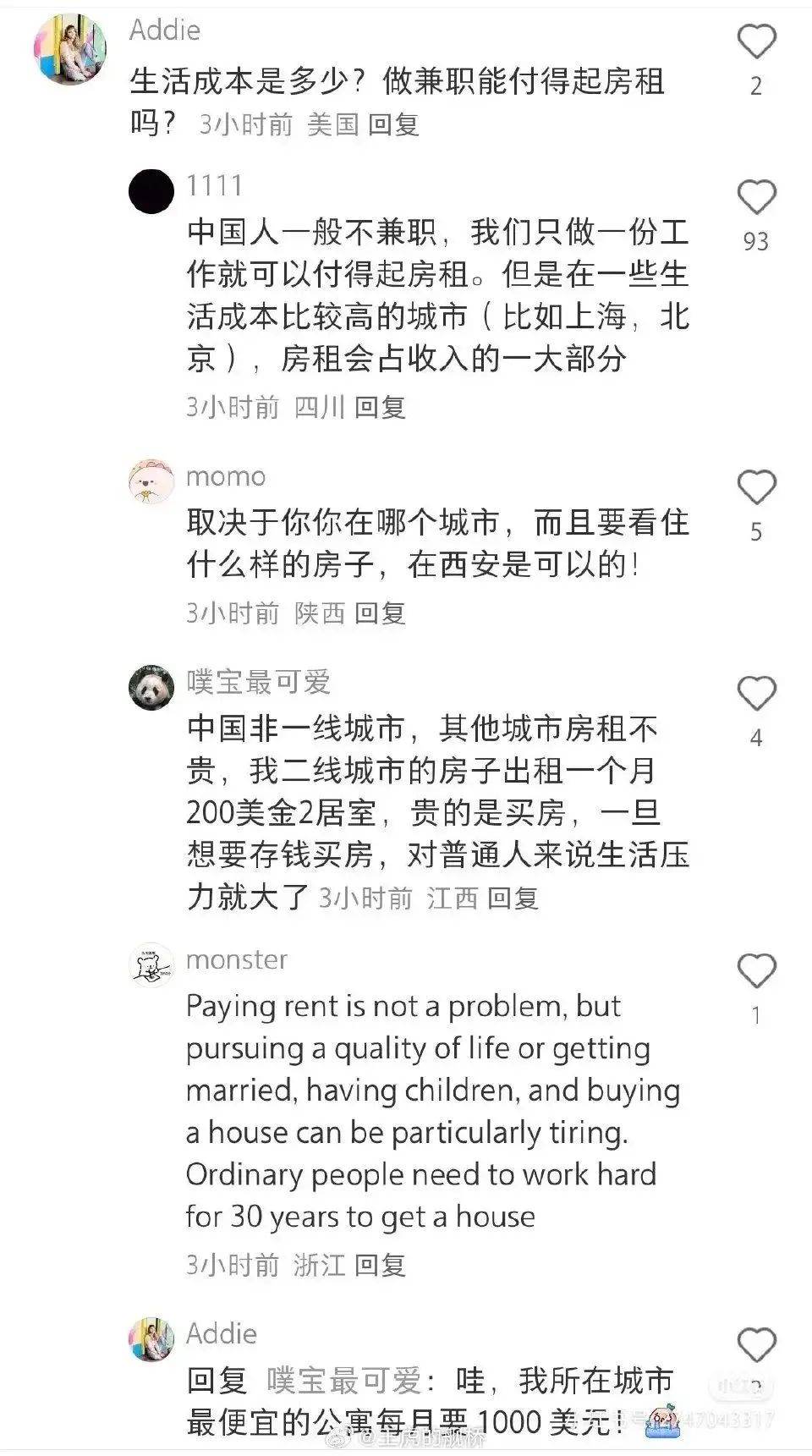The width and height of the screenshot is (812, 1456).
Task: Reply to 噗宝最可爱's comment from 江西
Action: coord(513,898)
